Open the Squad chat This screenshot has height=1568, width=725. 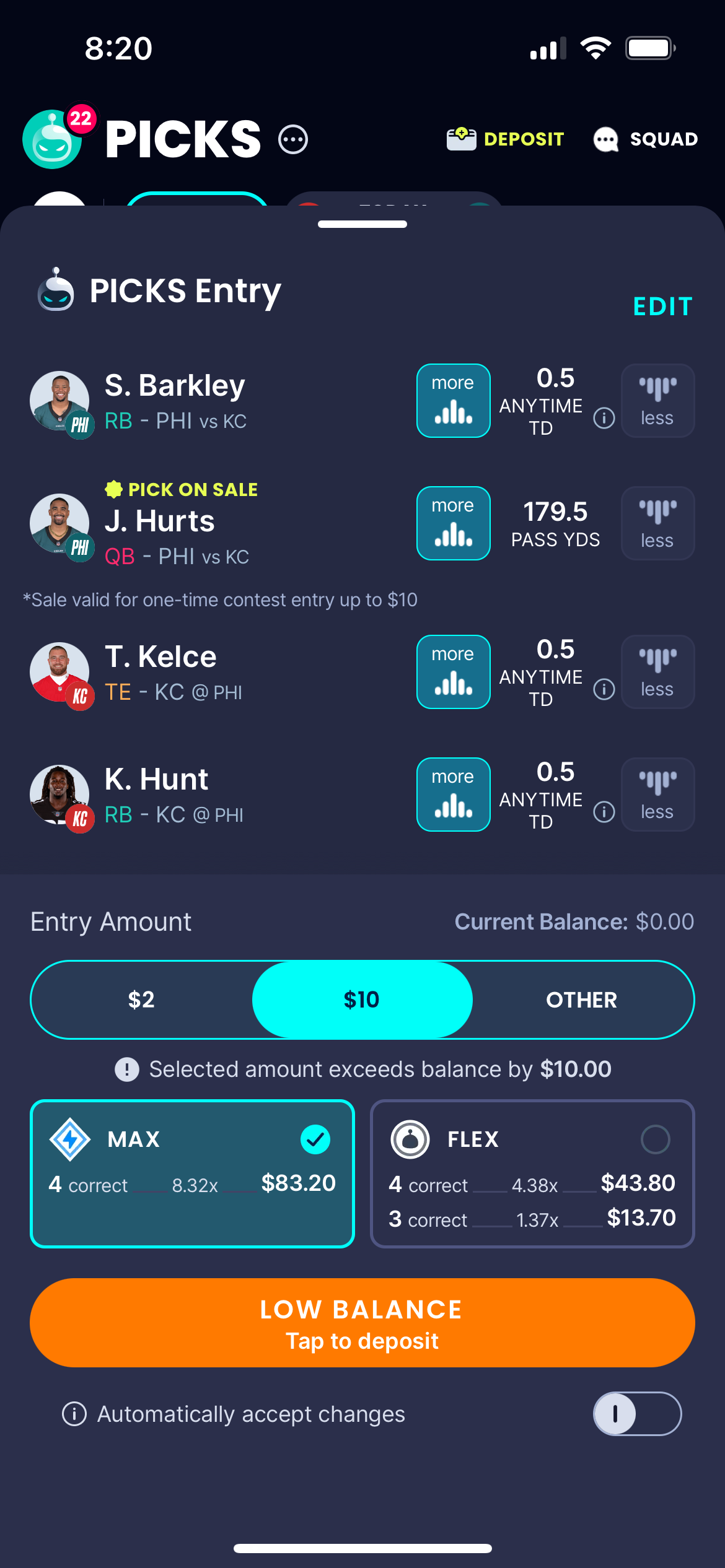point(646,139)
